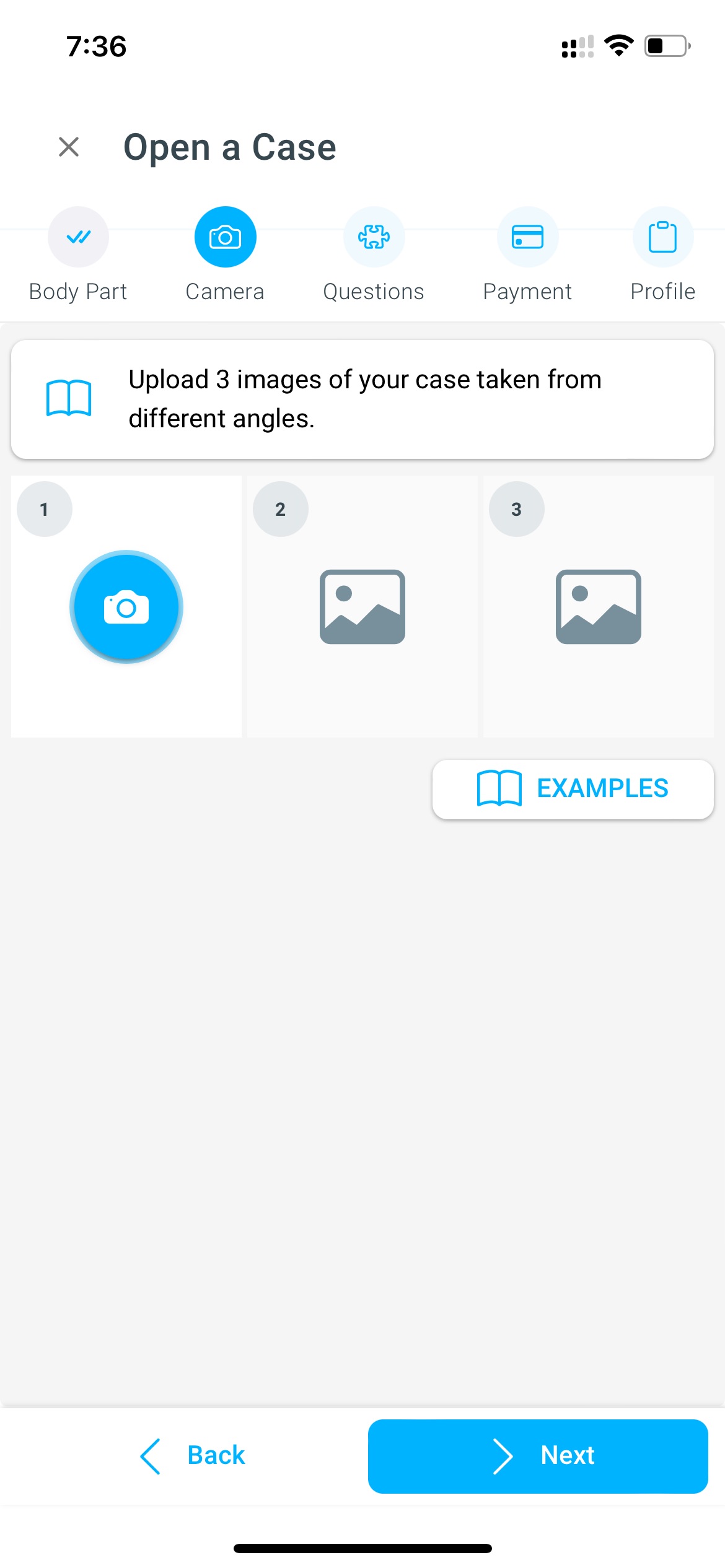Screen dimensions: 725x1568
Task: Select the Camera step
Action: tap(225, 237)
